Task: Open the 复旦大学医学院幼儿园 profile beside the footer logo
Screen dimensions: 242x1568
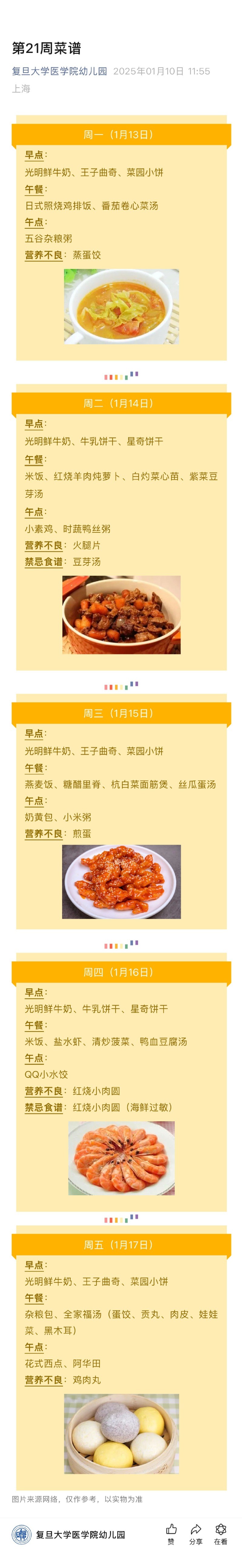Action: (80, 1534)
